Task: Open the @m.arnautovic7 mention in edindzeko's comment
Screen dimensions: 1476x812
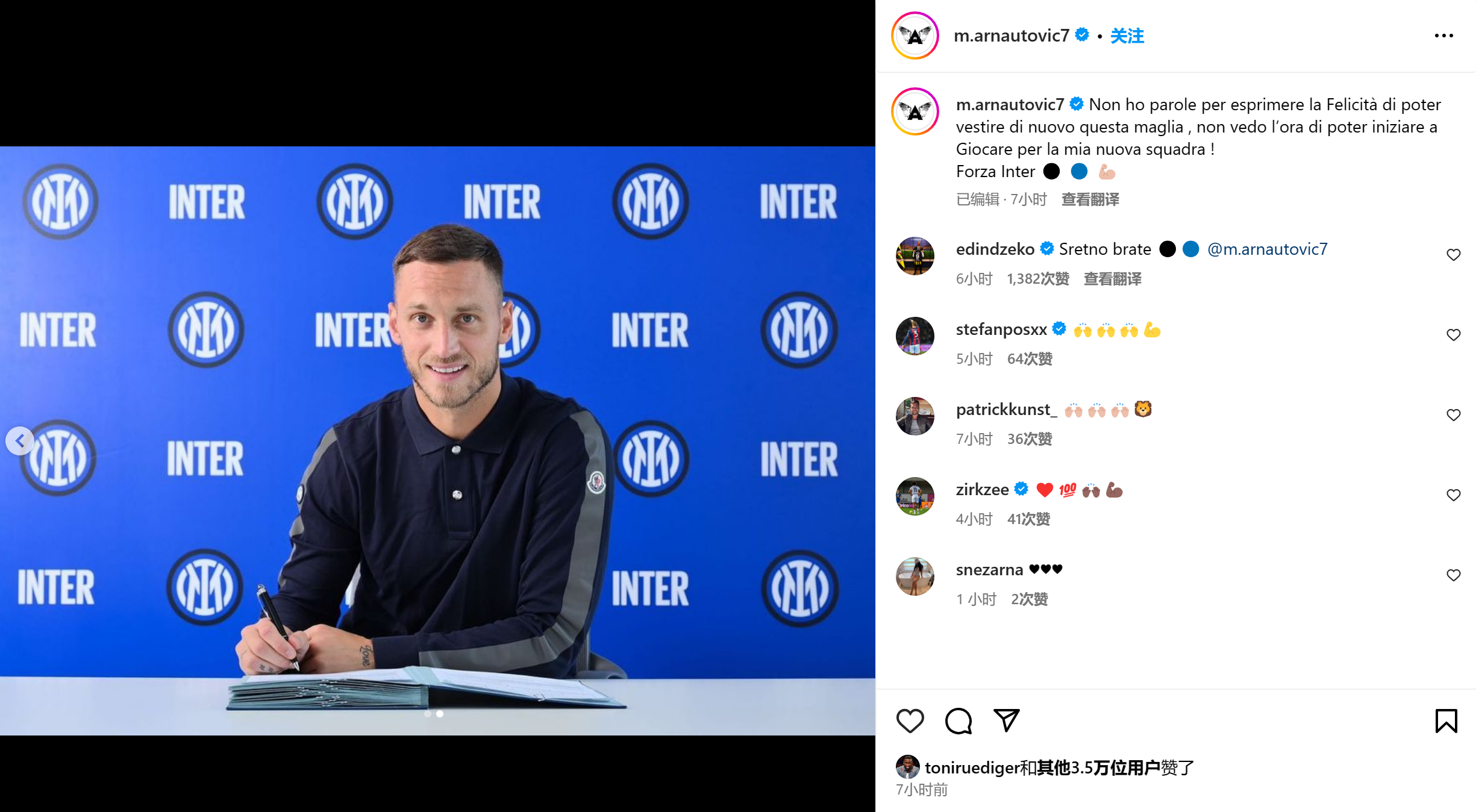Action: pos(1267,249)
